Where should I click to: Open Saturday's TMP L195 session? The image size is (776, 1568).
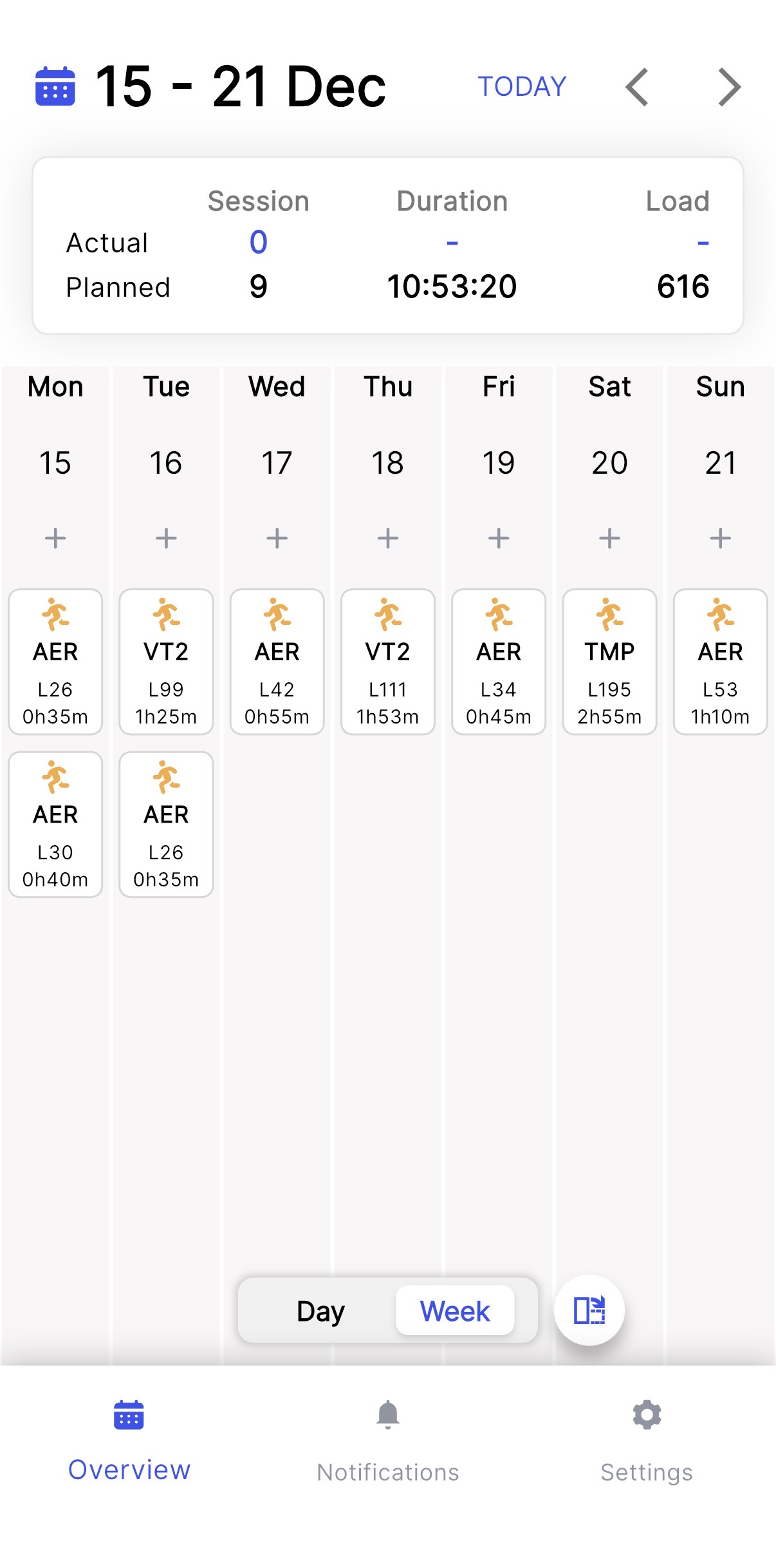[609, 662]
